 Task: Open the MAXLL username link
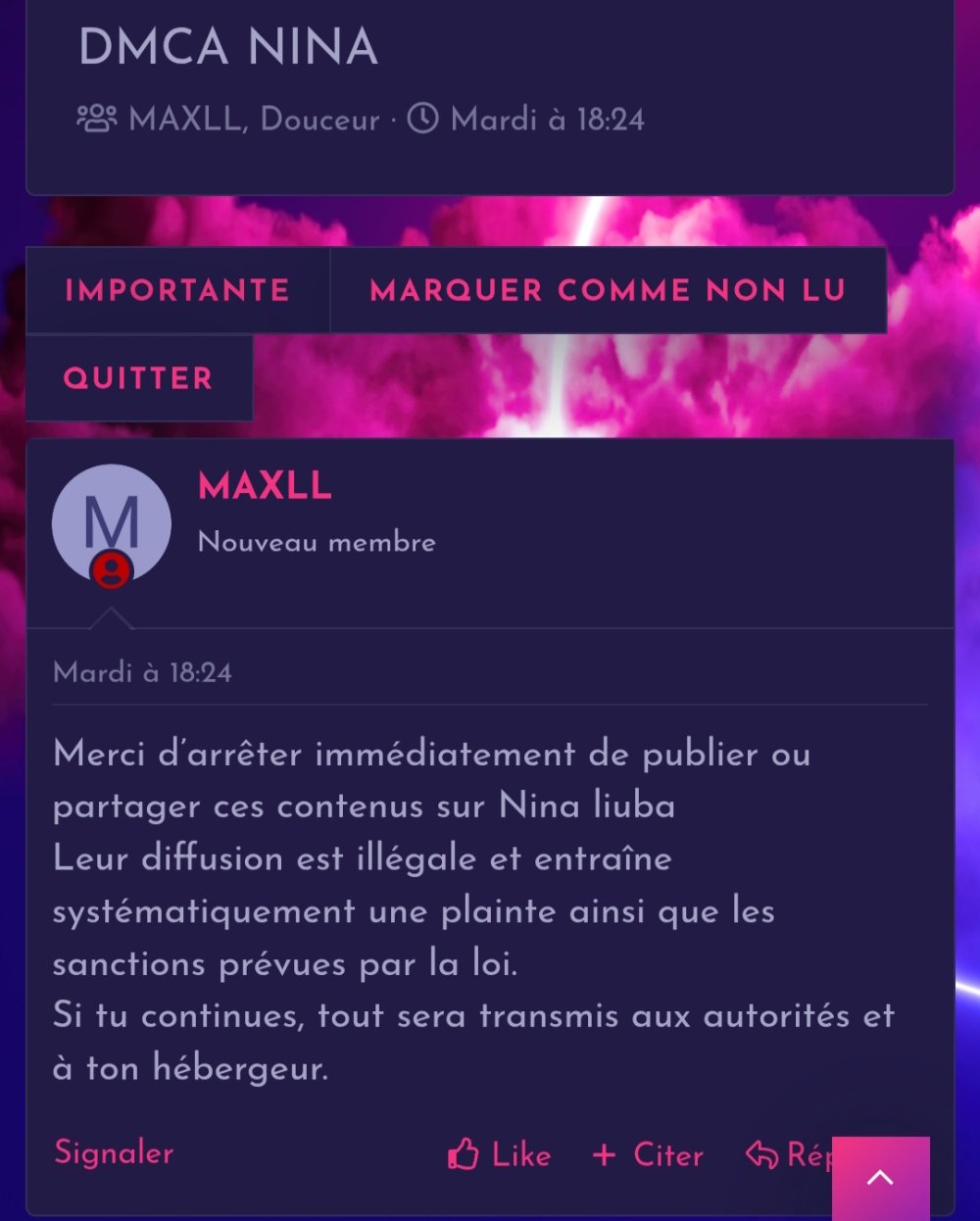point(265,486)
